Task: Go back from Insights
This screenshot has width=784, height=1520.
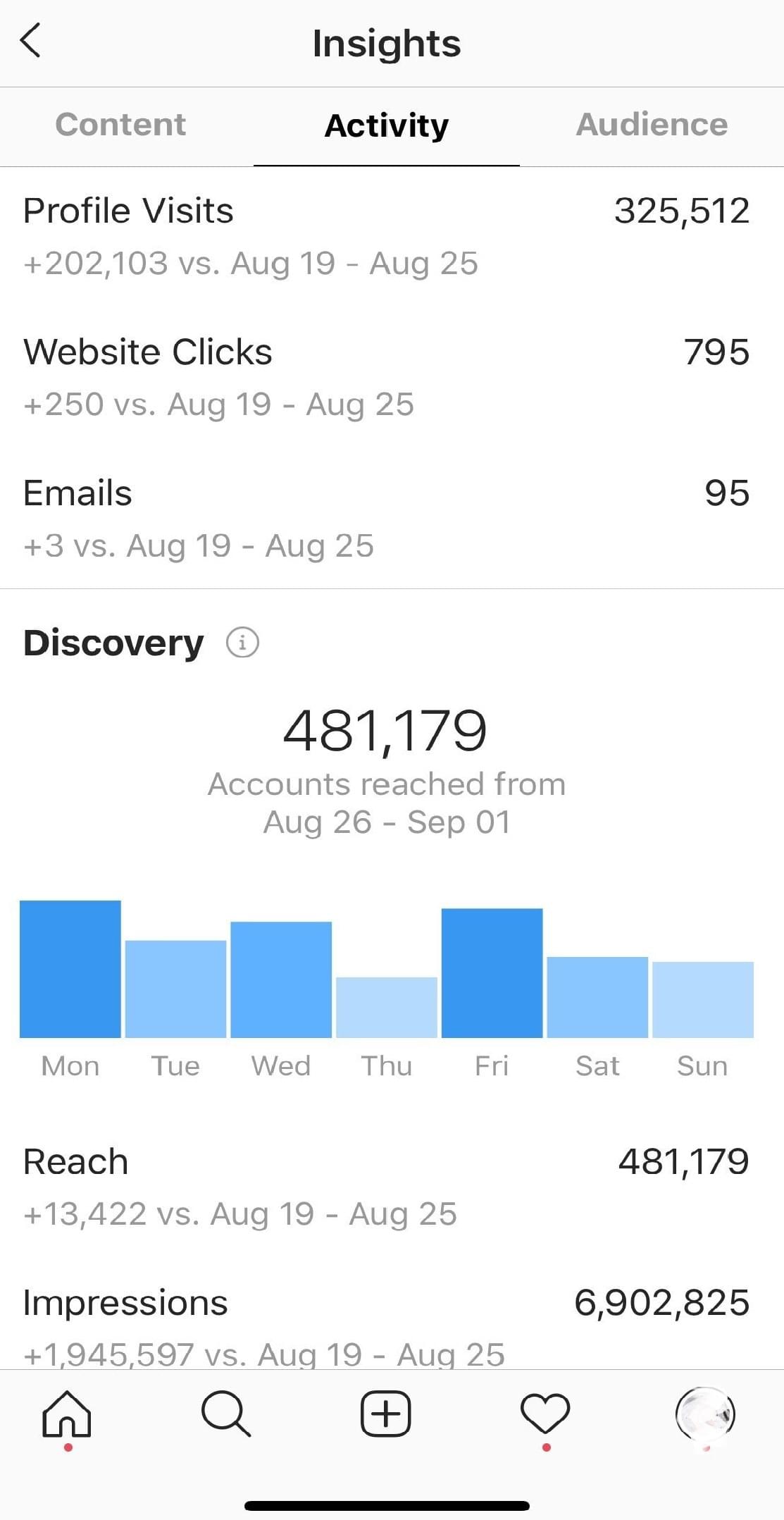Action: pos(30,41)
